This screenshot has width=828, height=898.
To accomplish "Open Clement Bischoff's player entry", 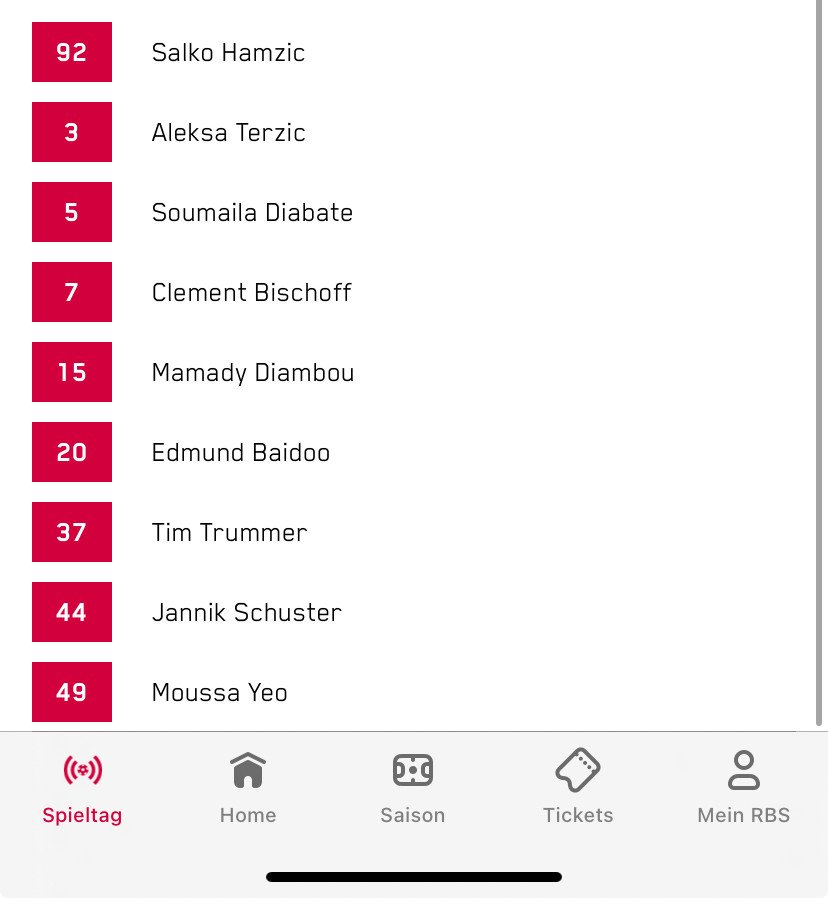I will pos(252,293).
